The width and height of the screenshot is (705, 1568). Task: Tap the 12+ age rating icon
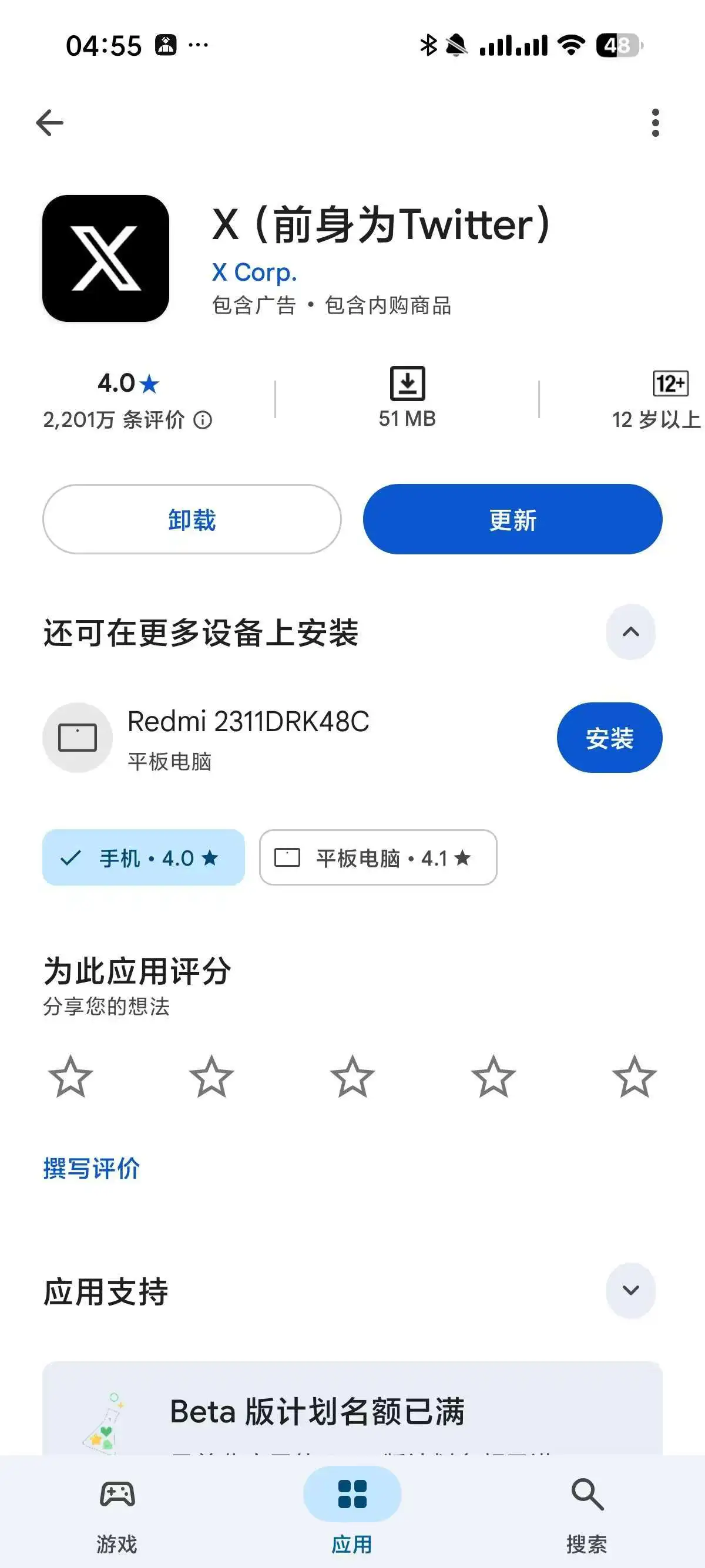pyautogui.click(x=669, y=383)
